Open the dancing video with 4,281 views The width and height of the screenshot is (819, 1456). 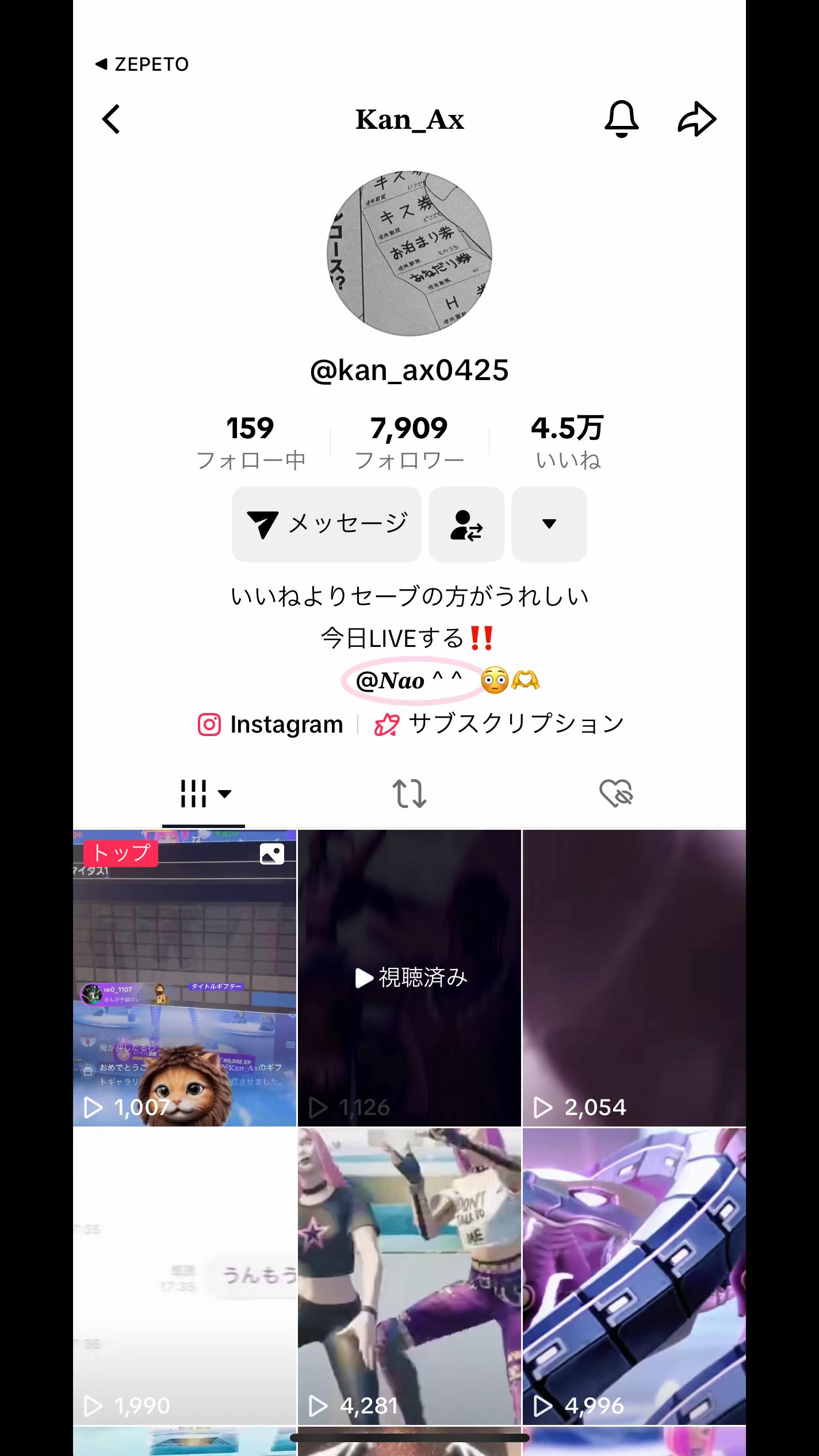pyautogui.click(x=409, y=1275)
